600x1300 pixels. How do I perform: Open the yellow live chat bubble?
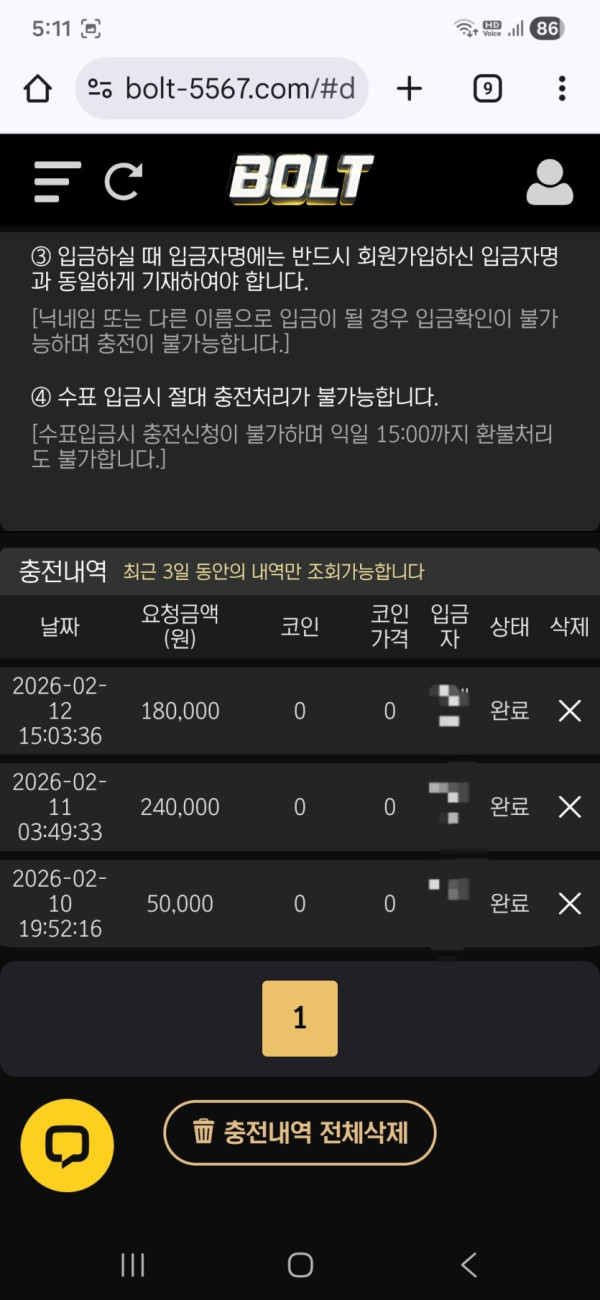(x=67, y=1146)
